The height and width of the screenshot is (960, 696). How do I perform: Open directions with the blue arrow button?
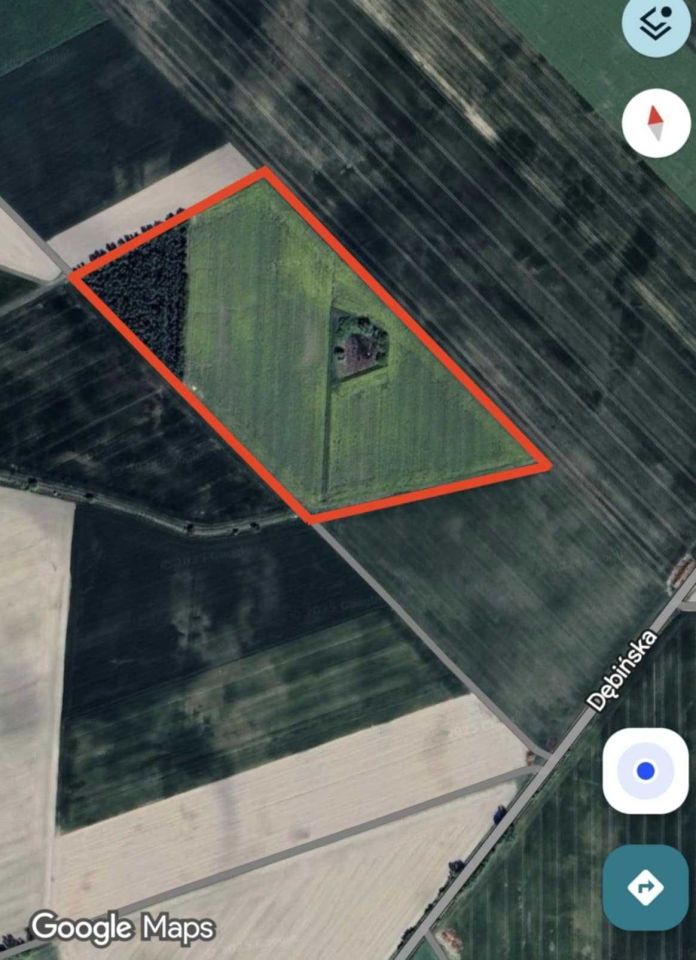[x=645, y=886]
